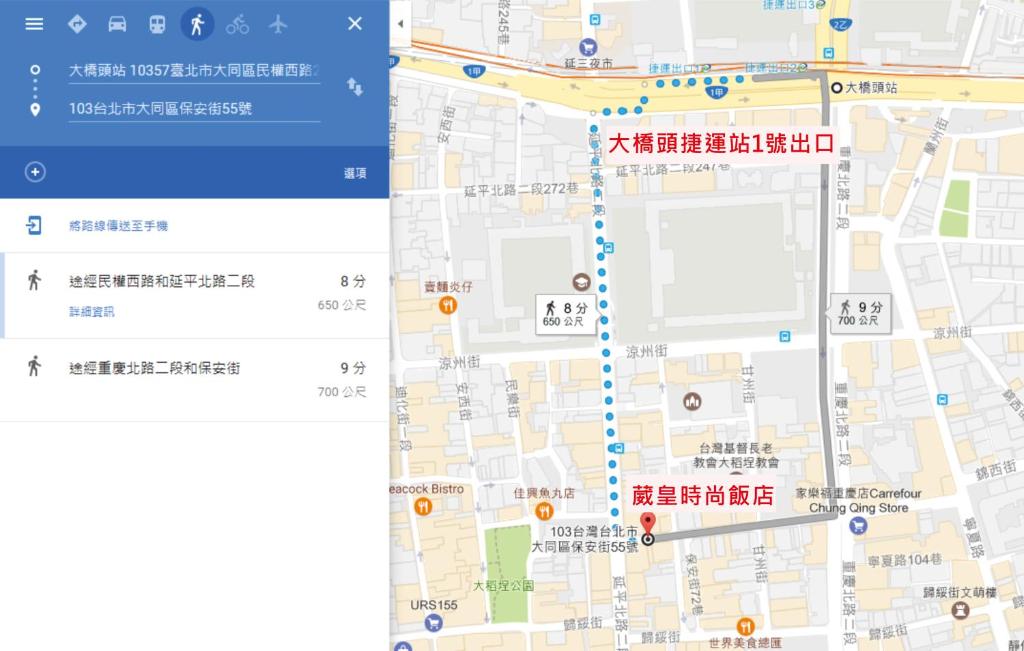
Task: Send the route to phone 將路線傳送至手機
Action: (118, 226)
